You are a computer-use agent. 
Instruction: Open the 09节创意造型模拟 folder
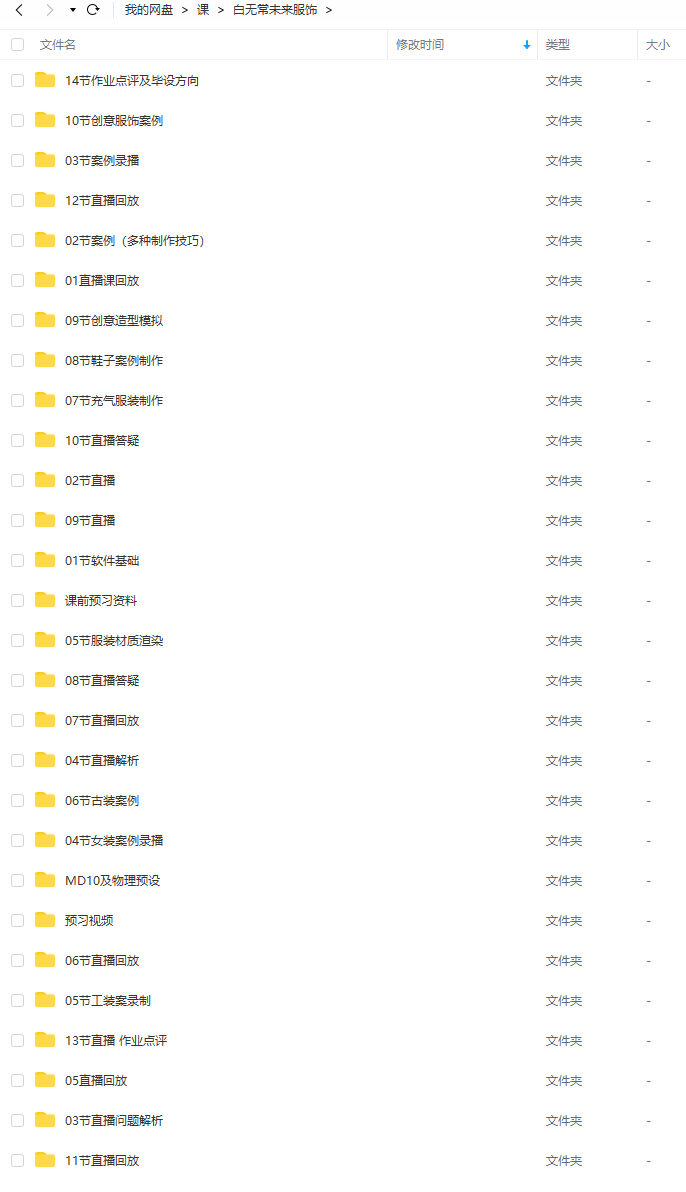tap(113, 321)
